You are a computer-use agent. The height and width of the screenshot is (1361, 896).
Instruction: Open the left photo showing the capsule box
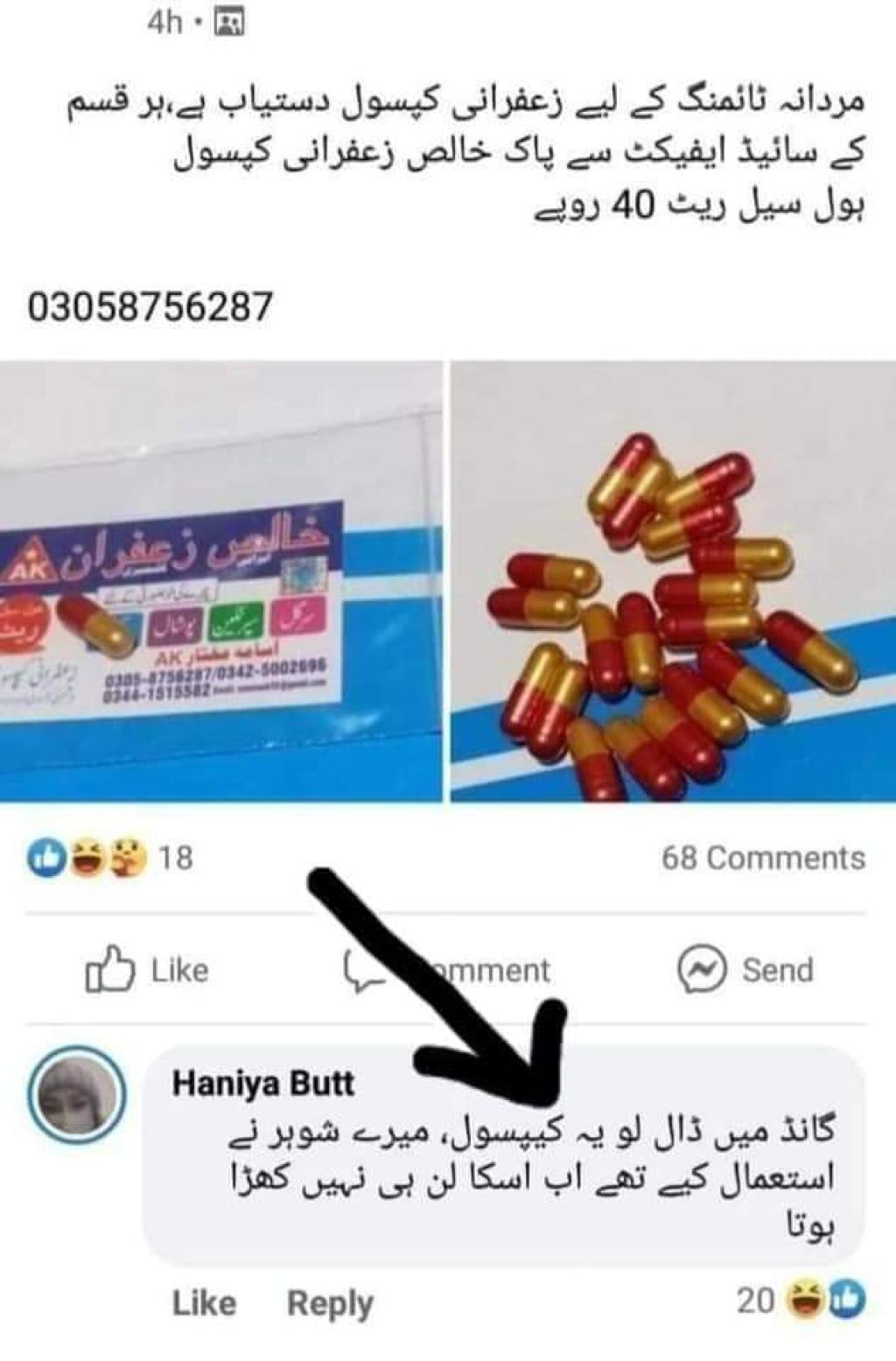coord(220,582)
